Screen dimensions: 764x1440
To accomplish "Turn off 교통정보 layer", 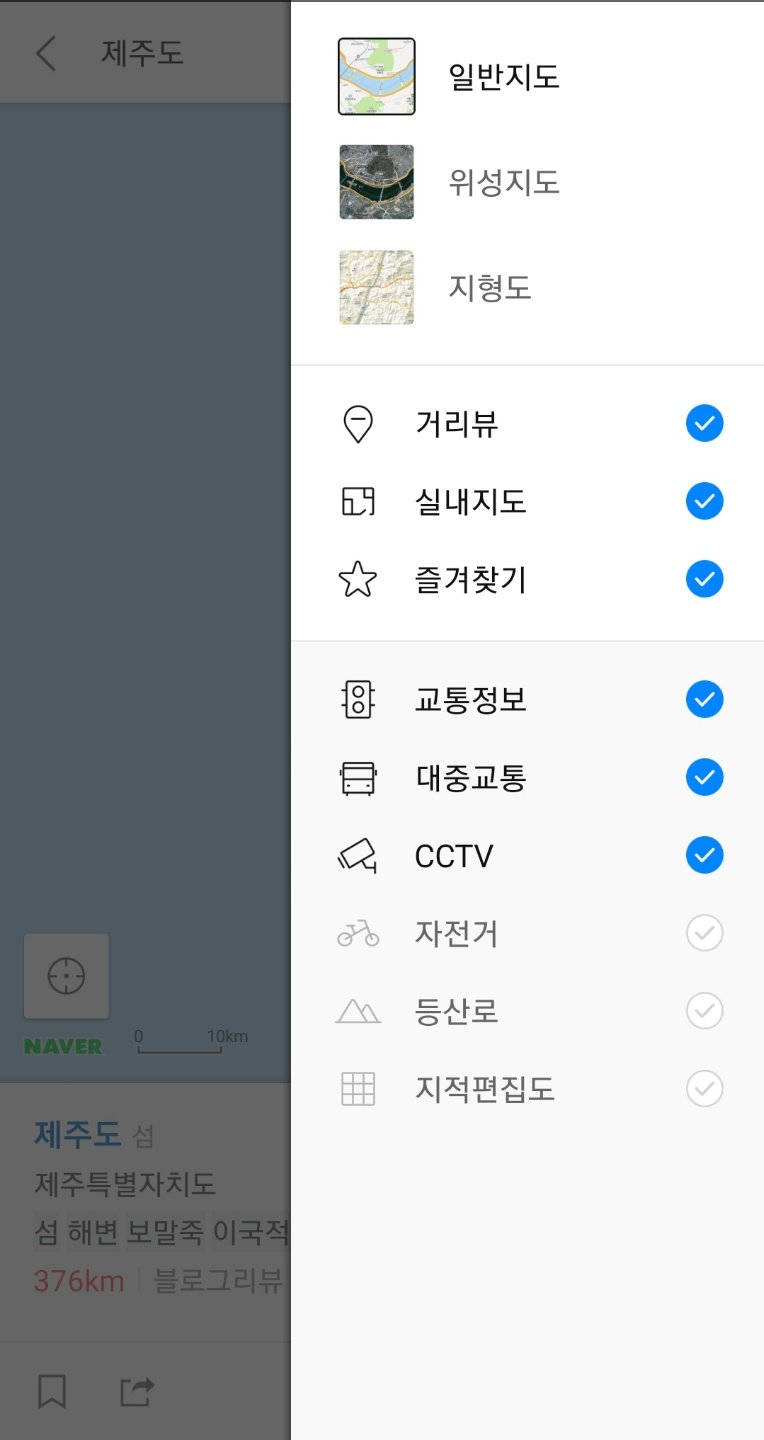I will (704, 699).
